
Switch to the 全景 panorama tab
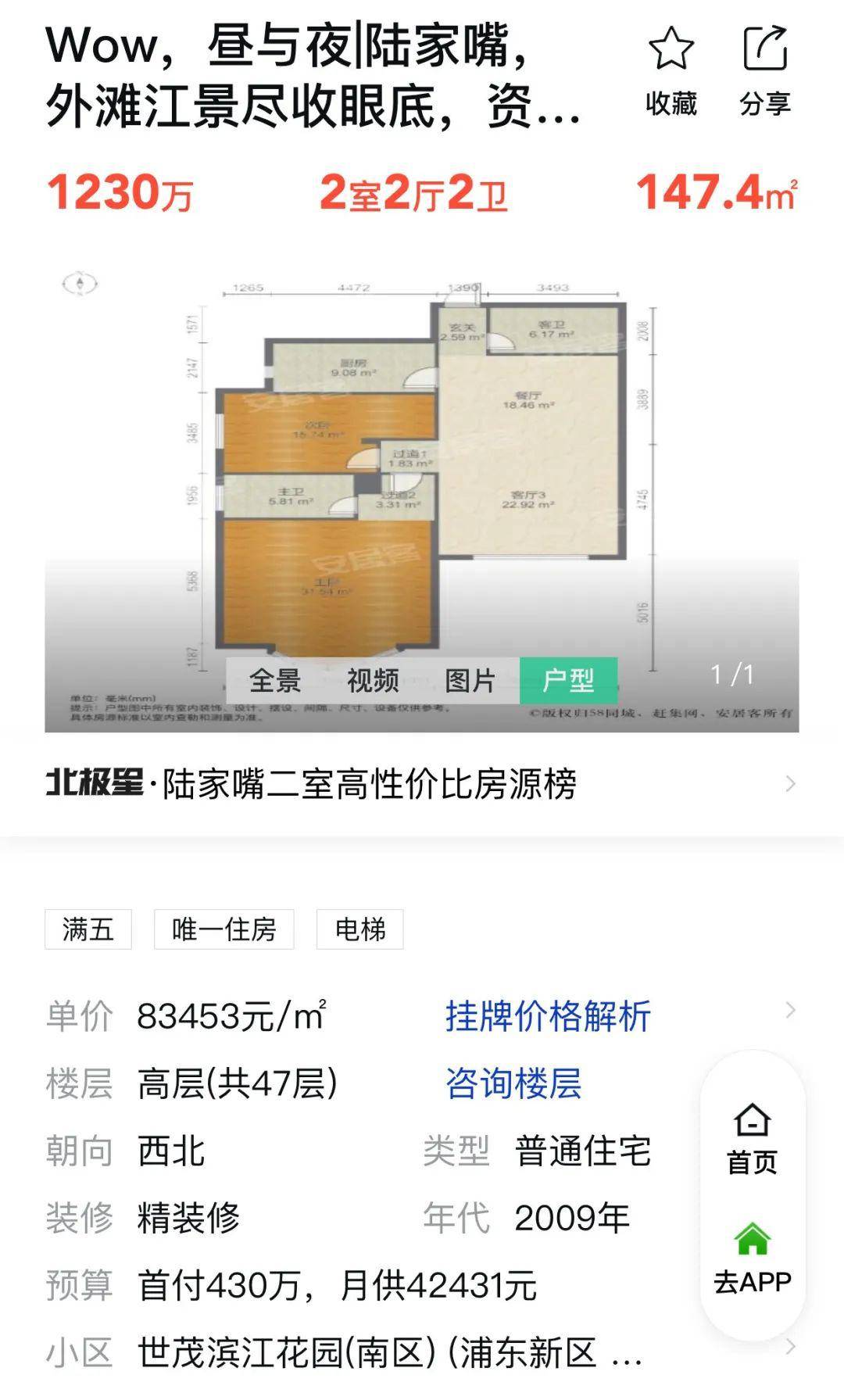point(275,680)
